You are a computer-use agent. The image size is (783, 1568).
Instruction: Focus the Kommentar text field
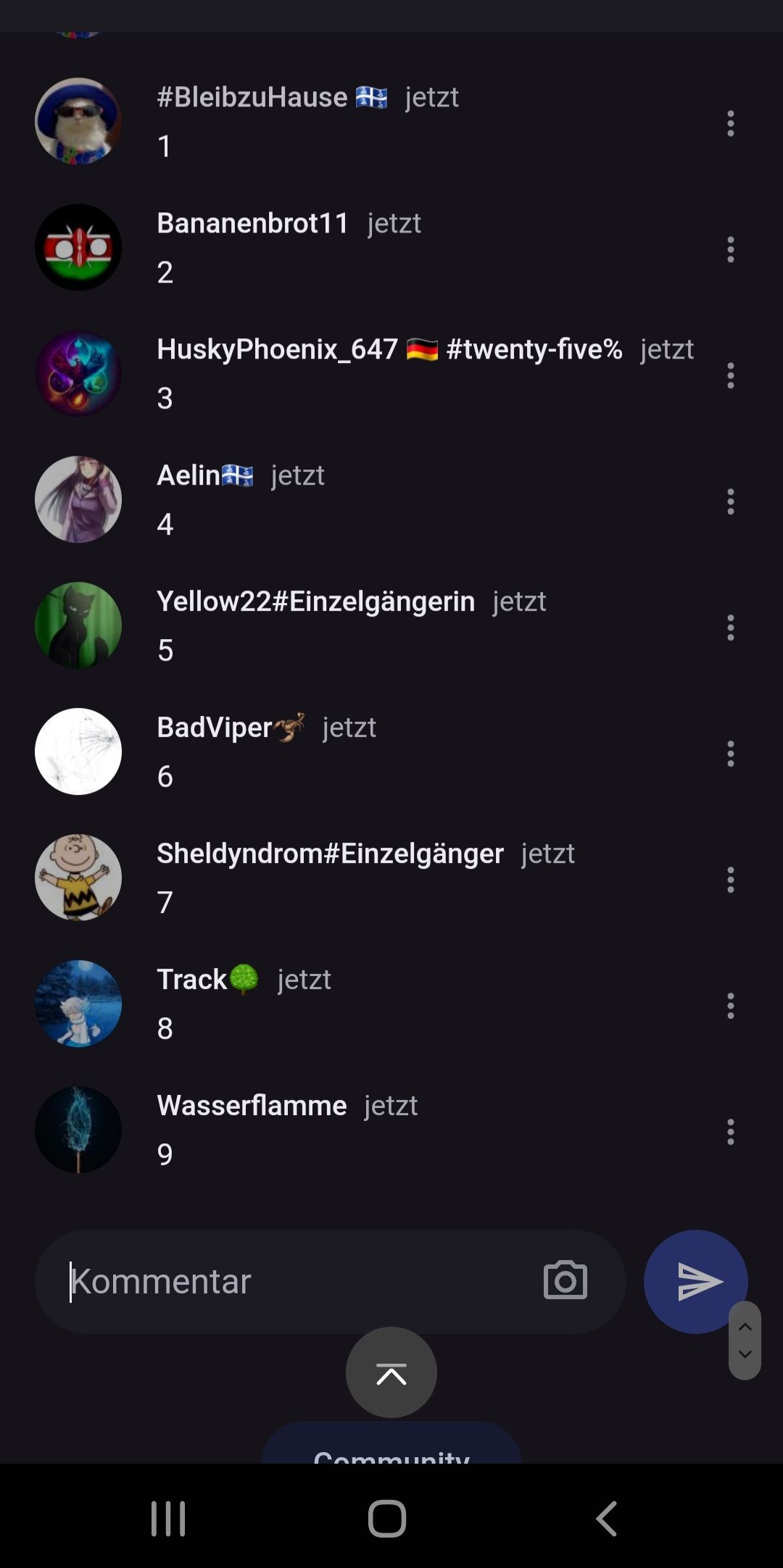290,1282
